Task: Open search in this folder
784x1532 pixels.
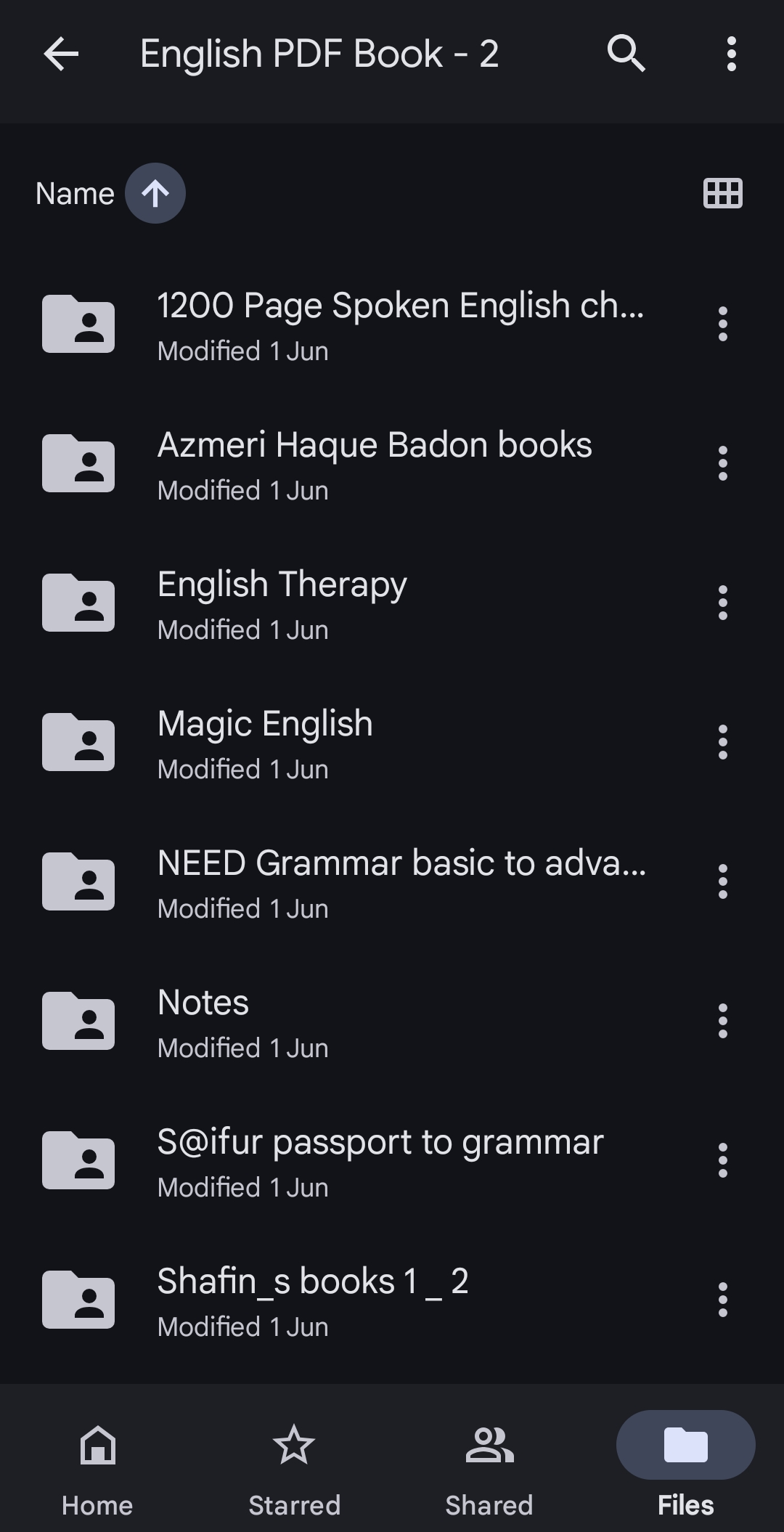Action: (626, 54)
